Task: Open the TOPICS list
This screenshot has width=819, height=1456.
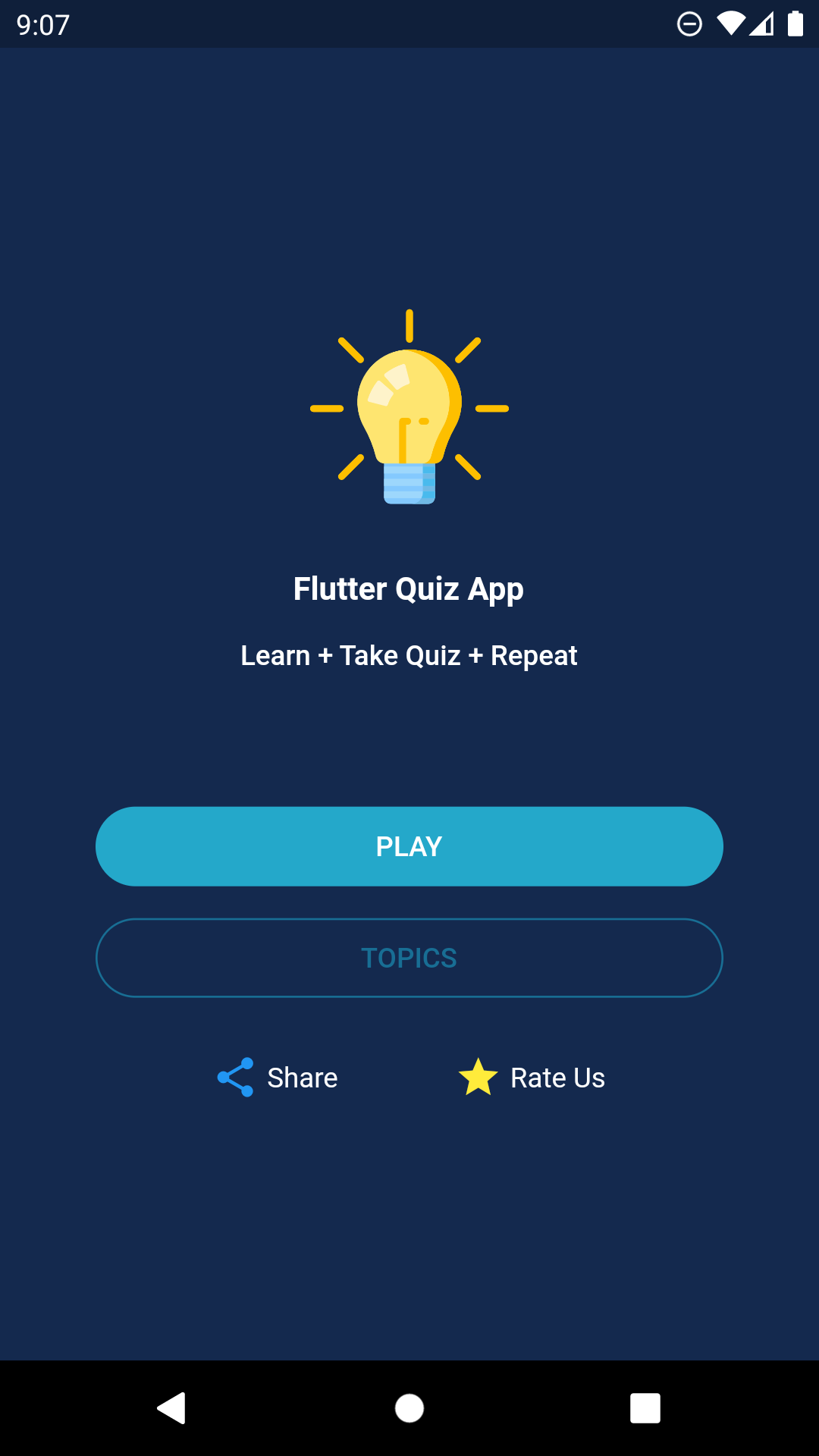Action: point(409,958)
